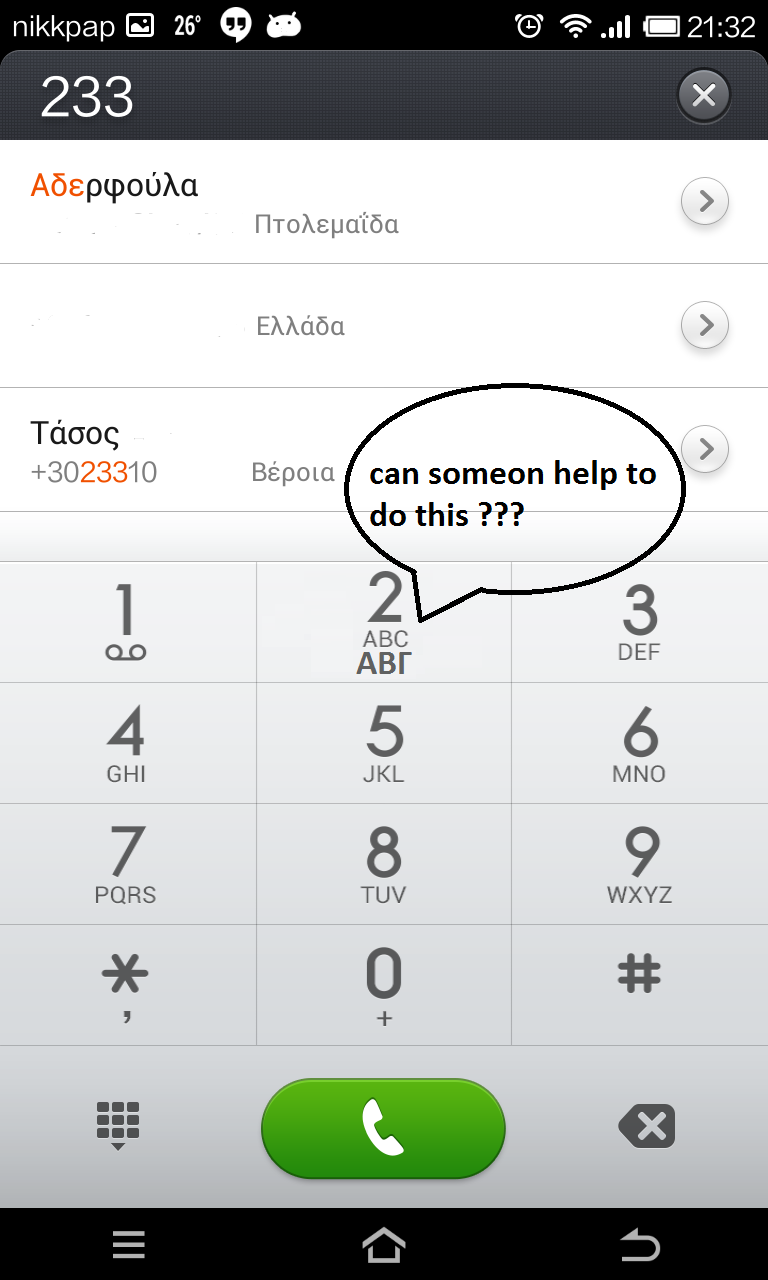Dial digit 6 MNO key

pos(639,743)
